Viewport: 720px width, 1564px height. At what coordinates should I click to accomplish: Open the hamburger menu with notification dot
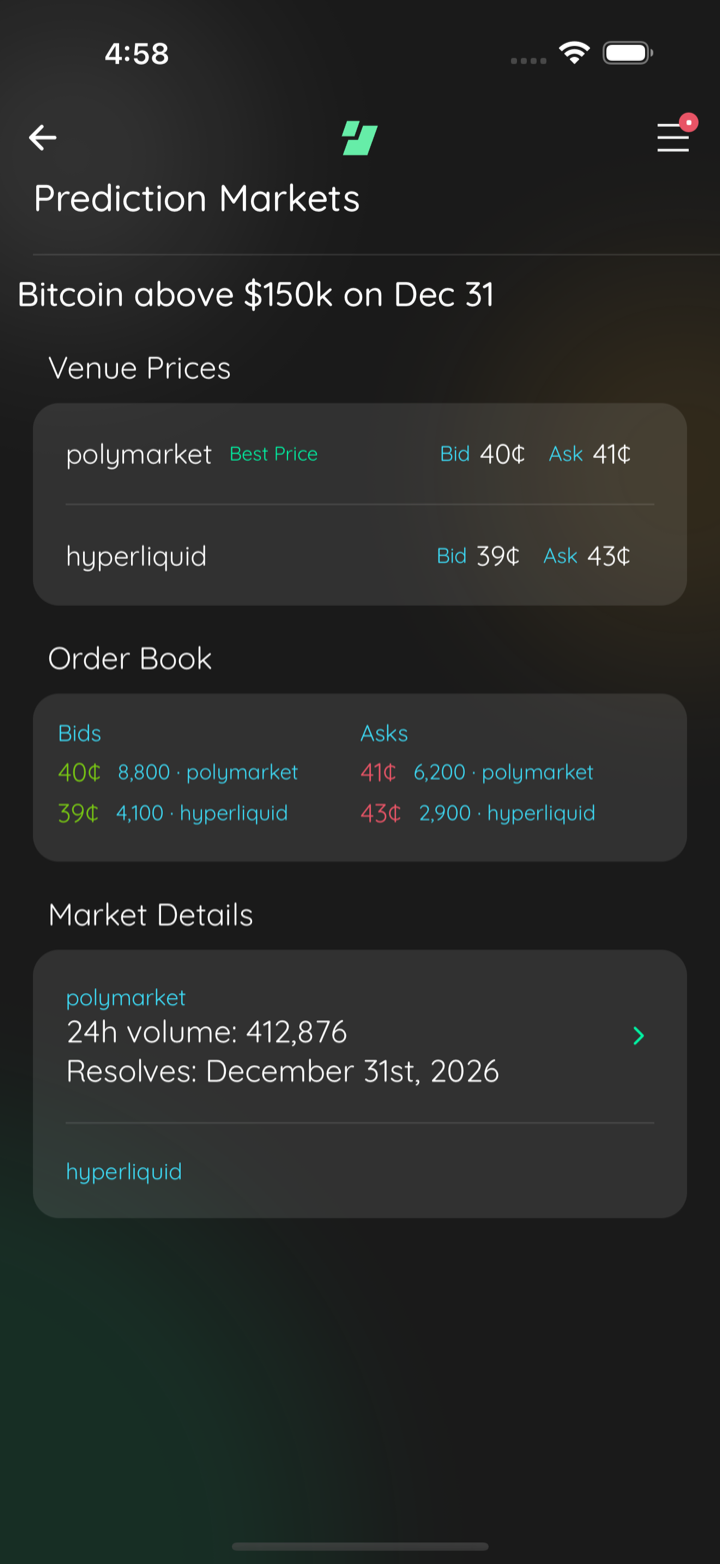(x=674, y=136)
